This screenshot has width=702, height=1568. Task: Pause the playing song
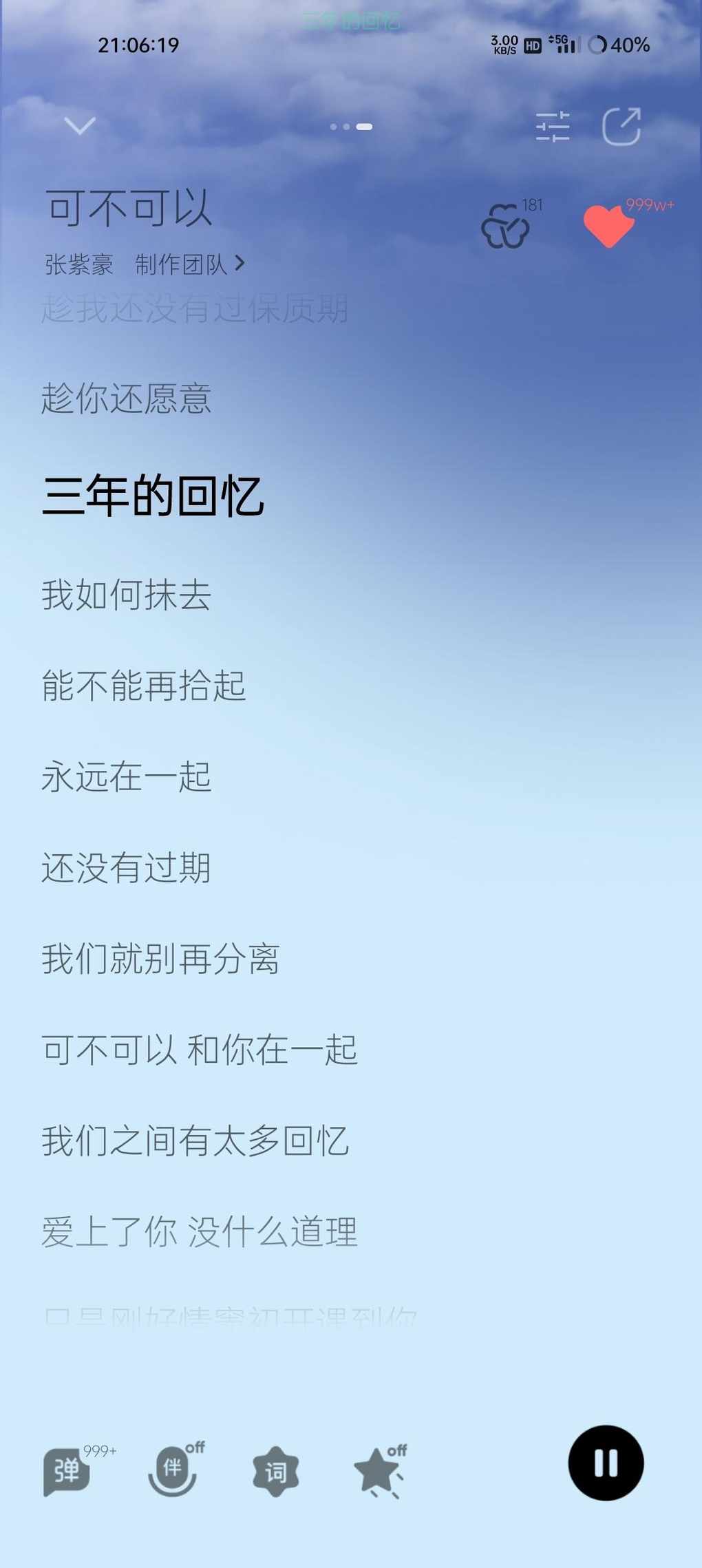(x=606, y=1463)
